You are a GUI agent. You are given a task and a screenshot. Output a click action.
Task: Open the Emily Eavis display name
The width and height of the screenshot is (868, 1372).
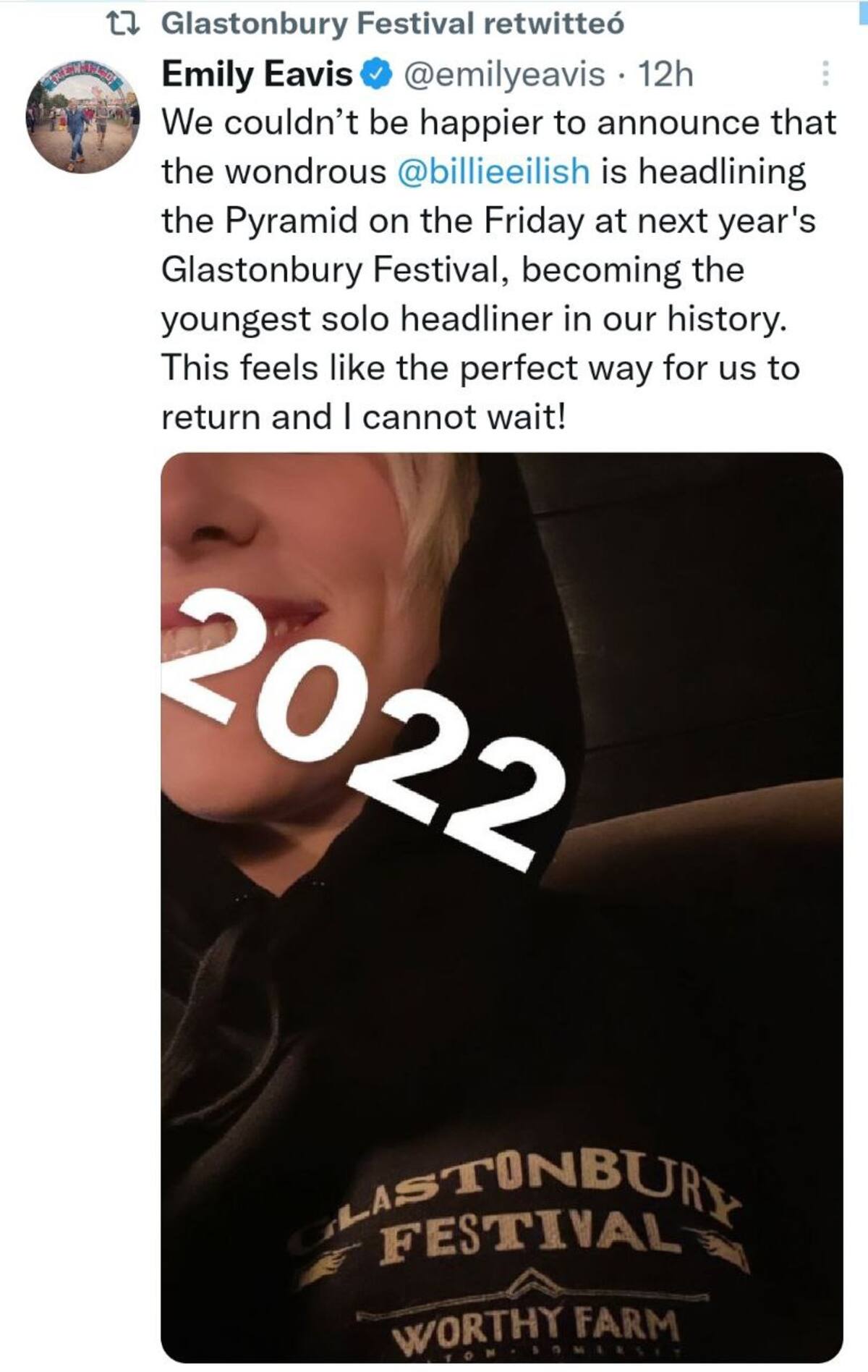pyautogui.click(x=257, y=74)
